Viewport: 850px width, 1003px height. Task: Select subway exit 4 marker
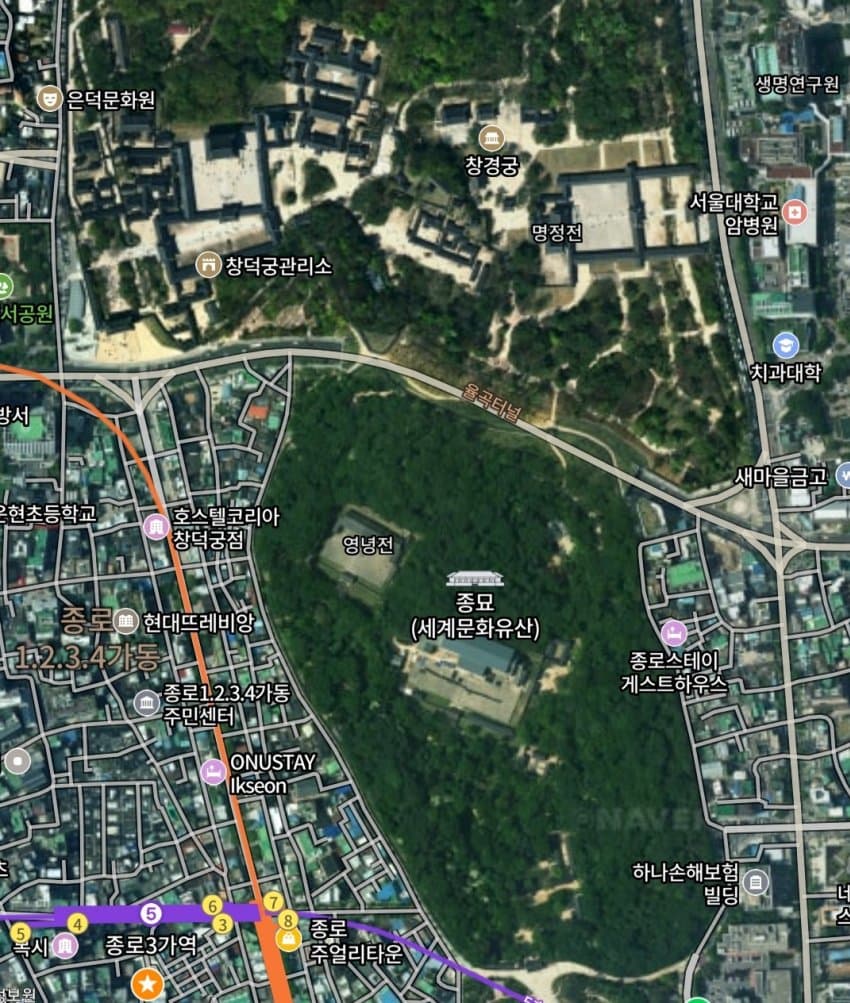pos(78,923)
